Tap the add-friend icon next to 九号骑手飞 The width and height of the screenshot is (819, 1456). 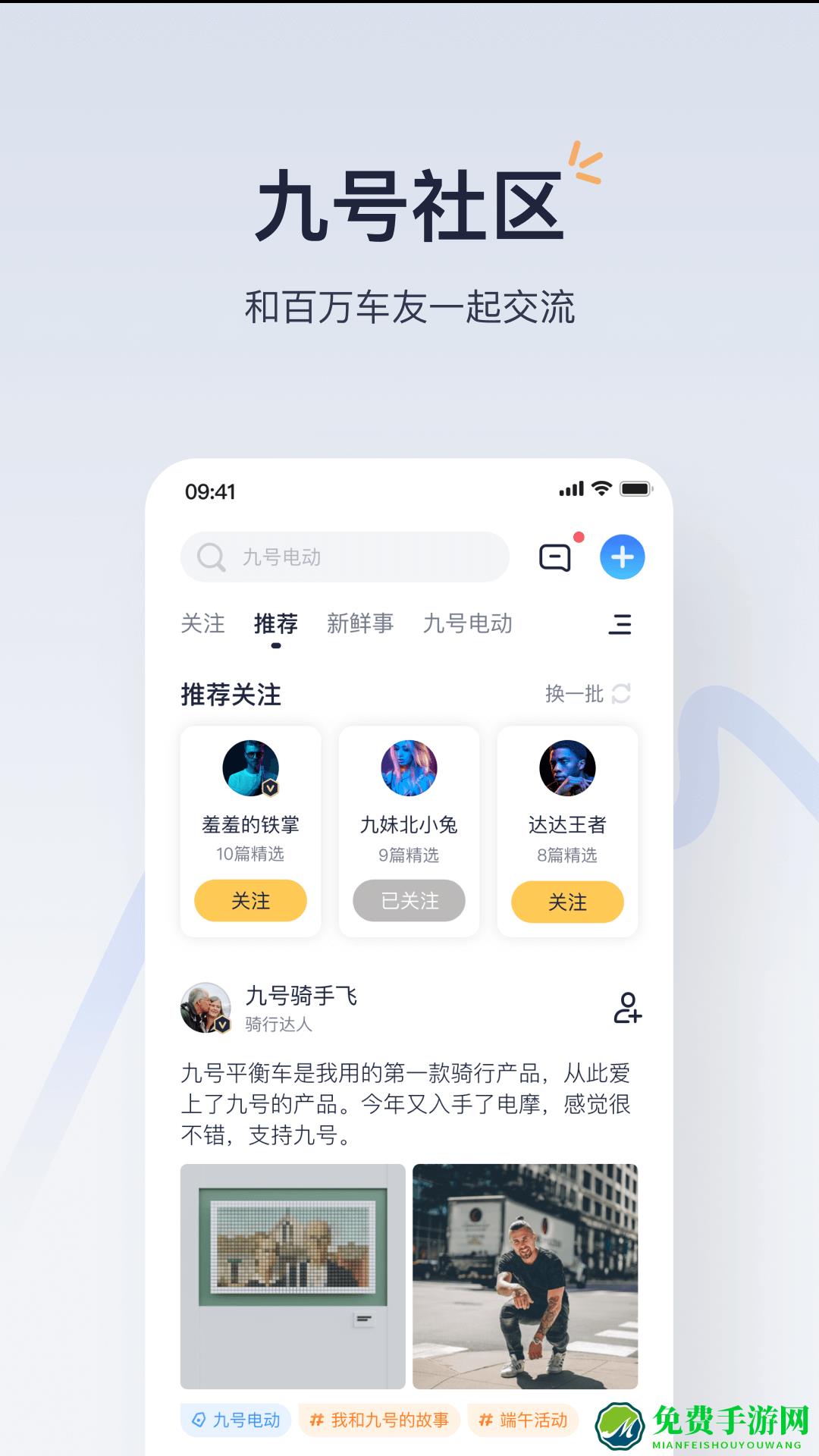pyautogui.click(x=628, y=1009)
